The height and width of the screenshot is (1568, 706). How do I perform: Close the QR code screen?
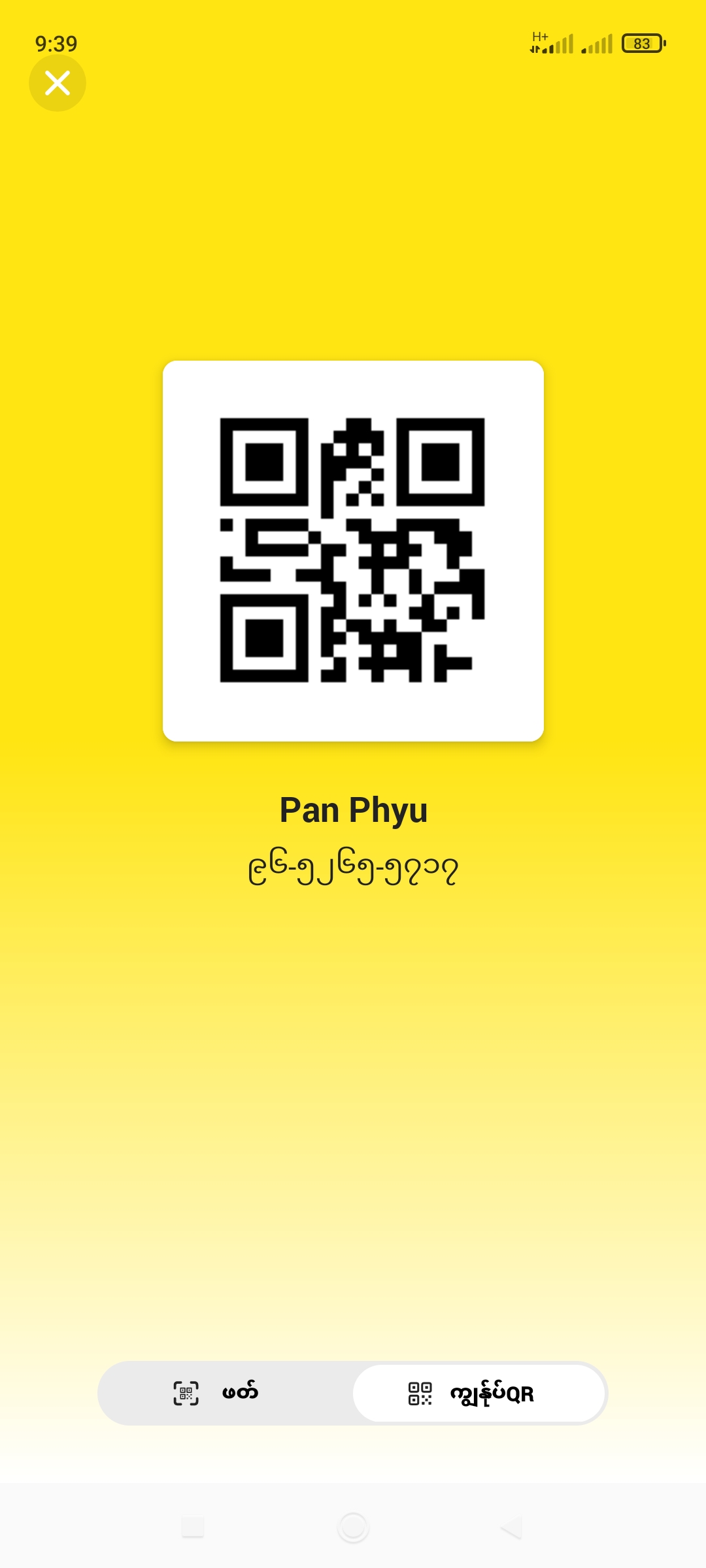click(x=58, y=83)
